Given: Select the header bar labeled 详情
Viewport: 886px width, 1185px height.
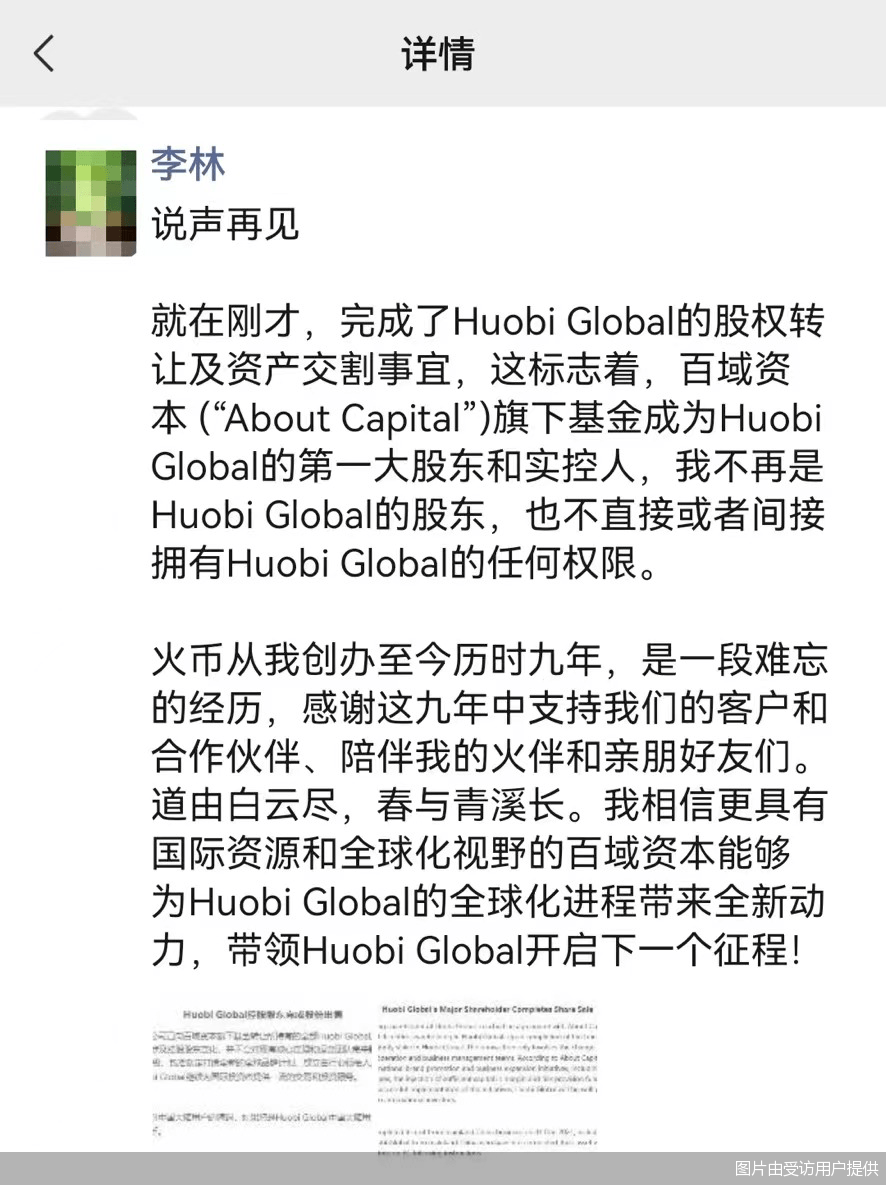Looking at the screenshot, I should click(x=441, y=56).
